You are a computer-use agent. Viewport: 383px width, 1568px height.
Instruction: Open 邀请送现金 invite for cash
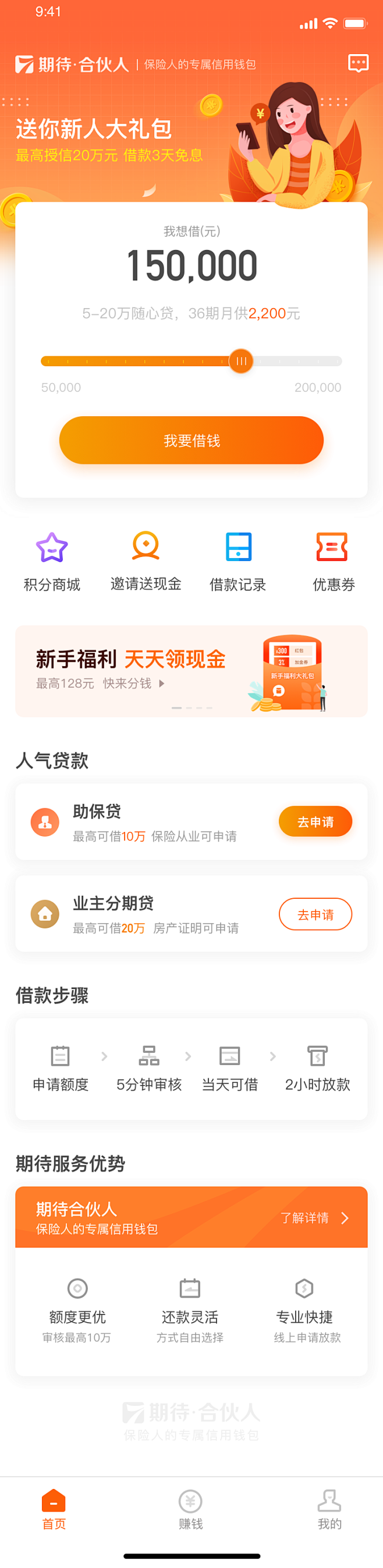[x=146, y=560]
